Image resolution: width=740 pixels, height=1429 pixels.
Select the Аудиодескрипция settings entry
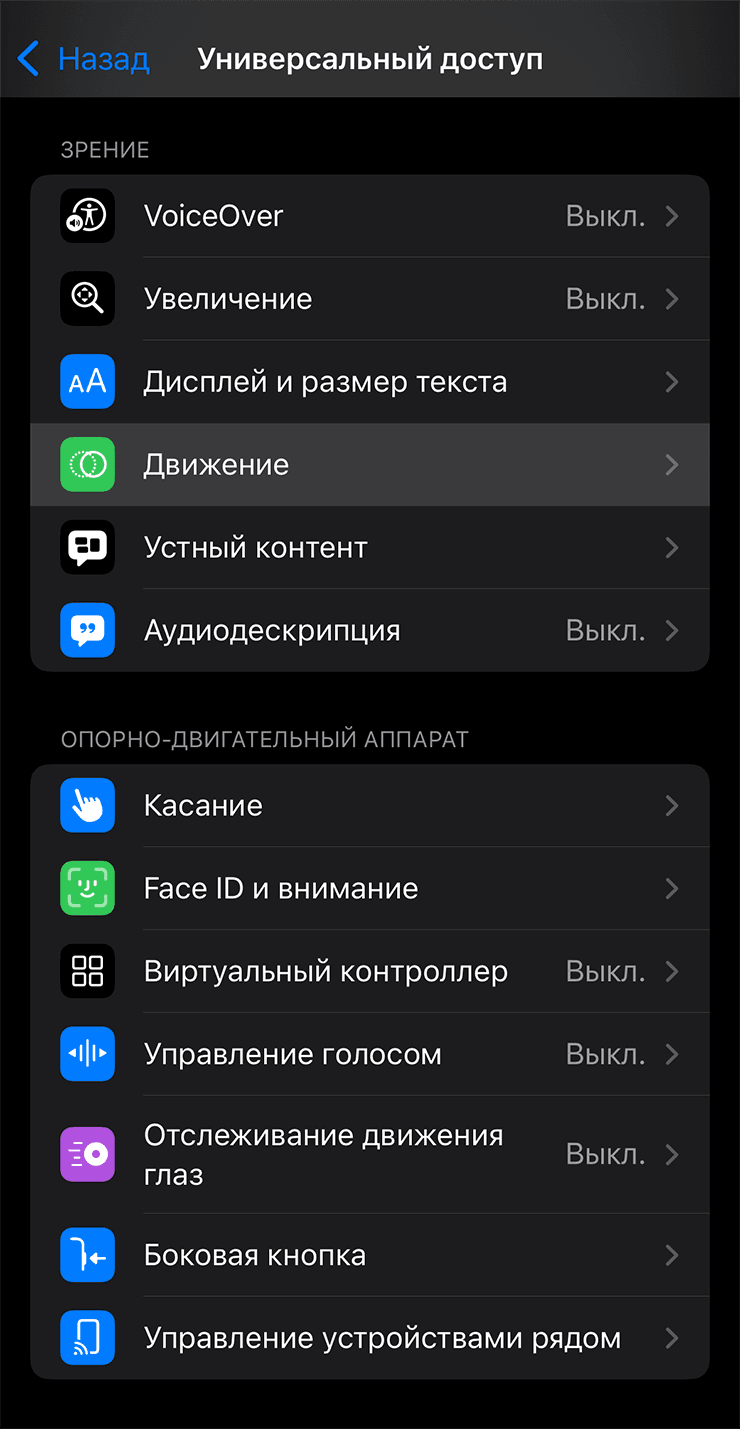pyautogui.click(x=370, y=630)
